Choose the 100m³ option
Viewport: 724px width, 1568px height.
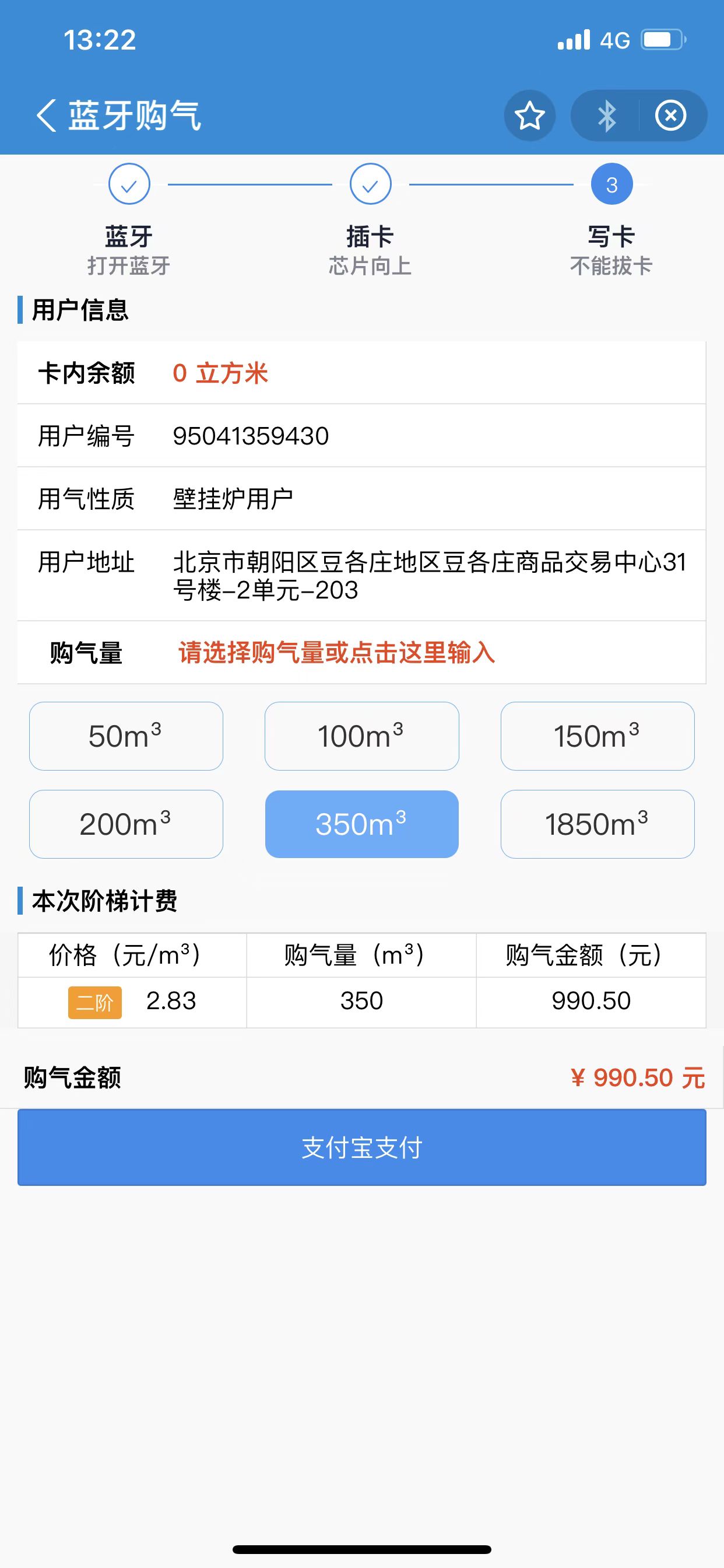[361, 737]
